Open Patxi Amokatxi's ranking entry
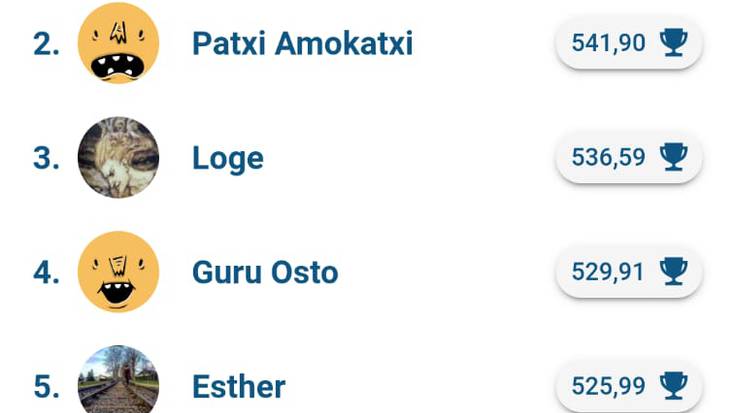This screenshot has width=735, height=413. tap(302, 44)
